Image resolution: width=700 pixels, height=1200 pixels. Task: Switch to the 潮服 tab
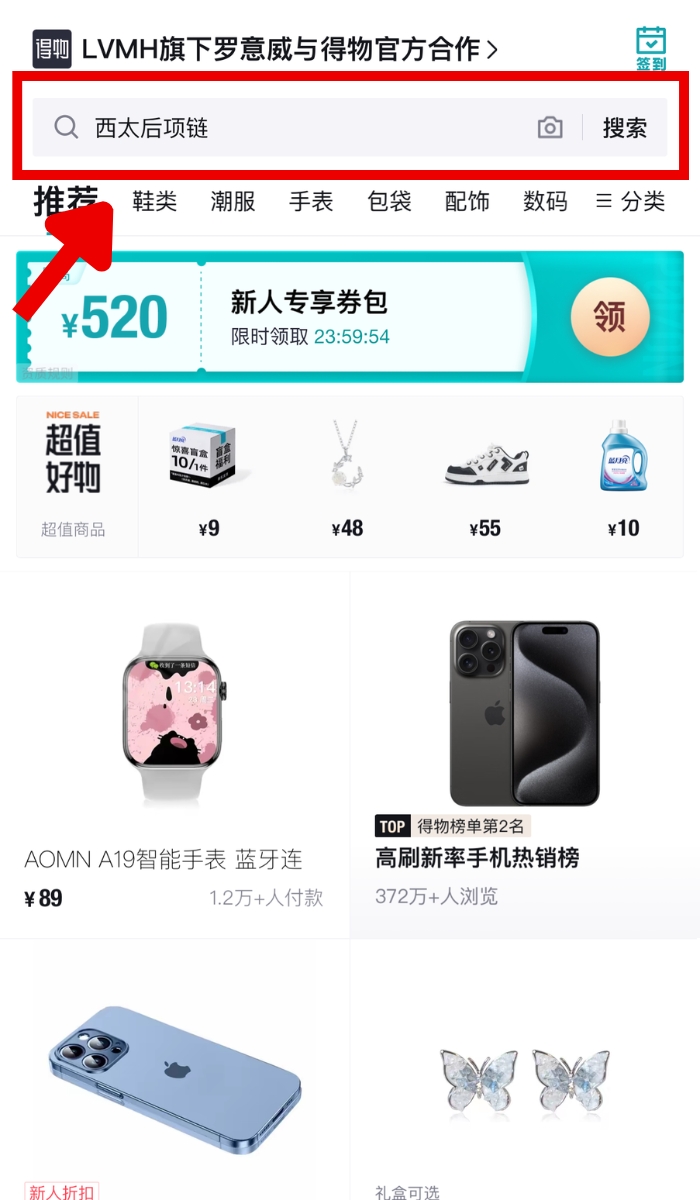[x=232, y=201]
